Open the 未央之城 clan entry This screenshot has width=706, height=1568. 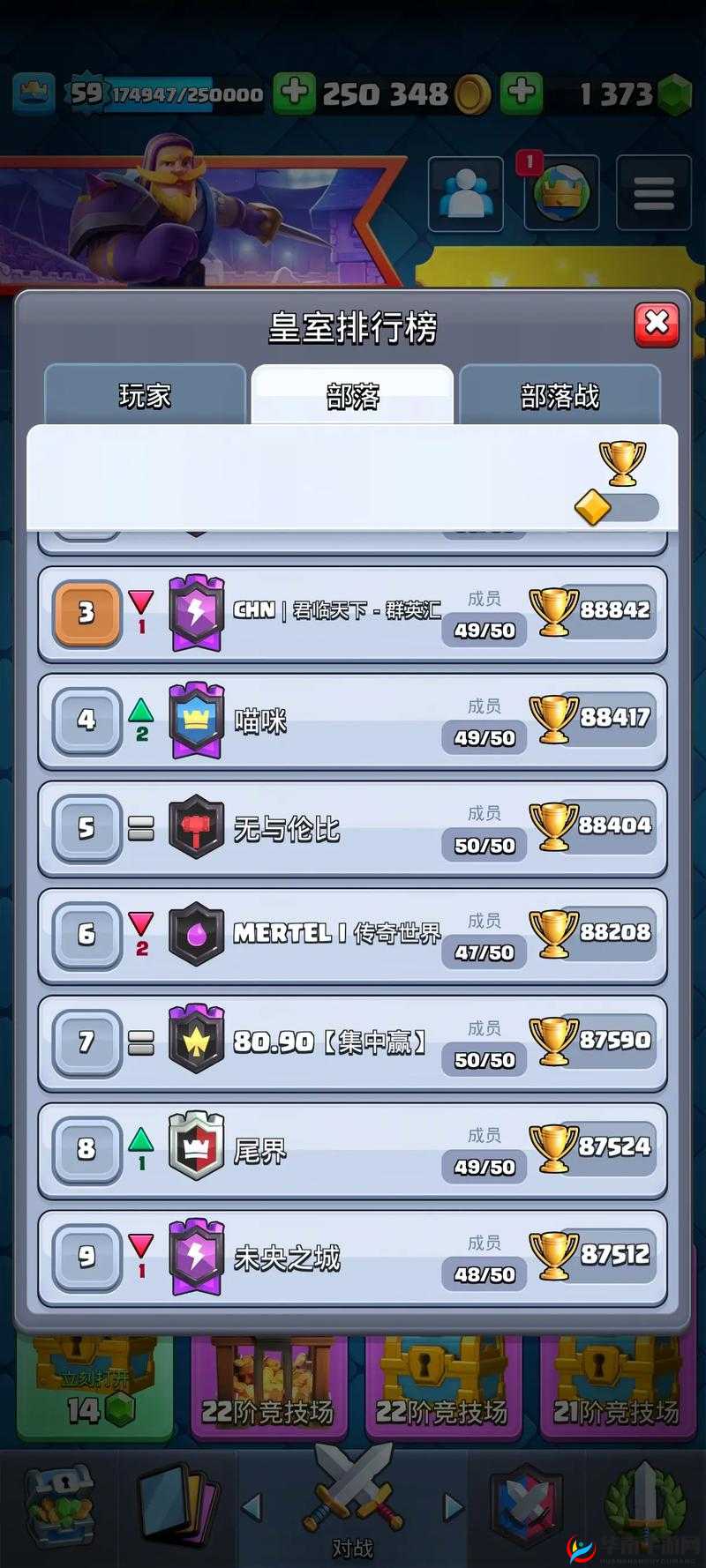(x=352, y=1257)
